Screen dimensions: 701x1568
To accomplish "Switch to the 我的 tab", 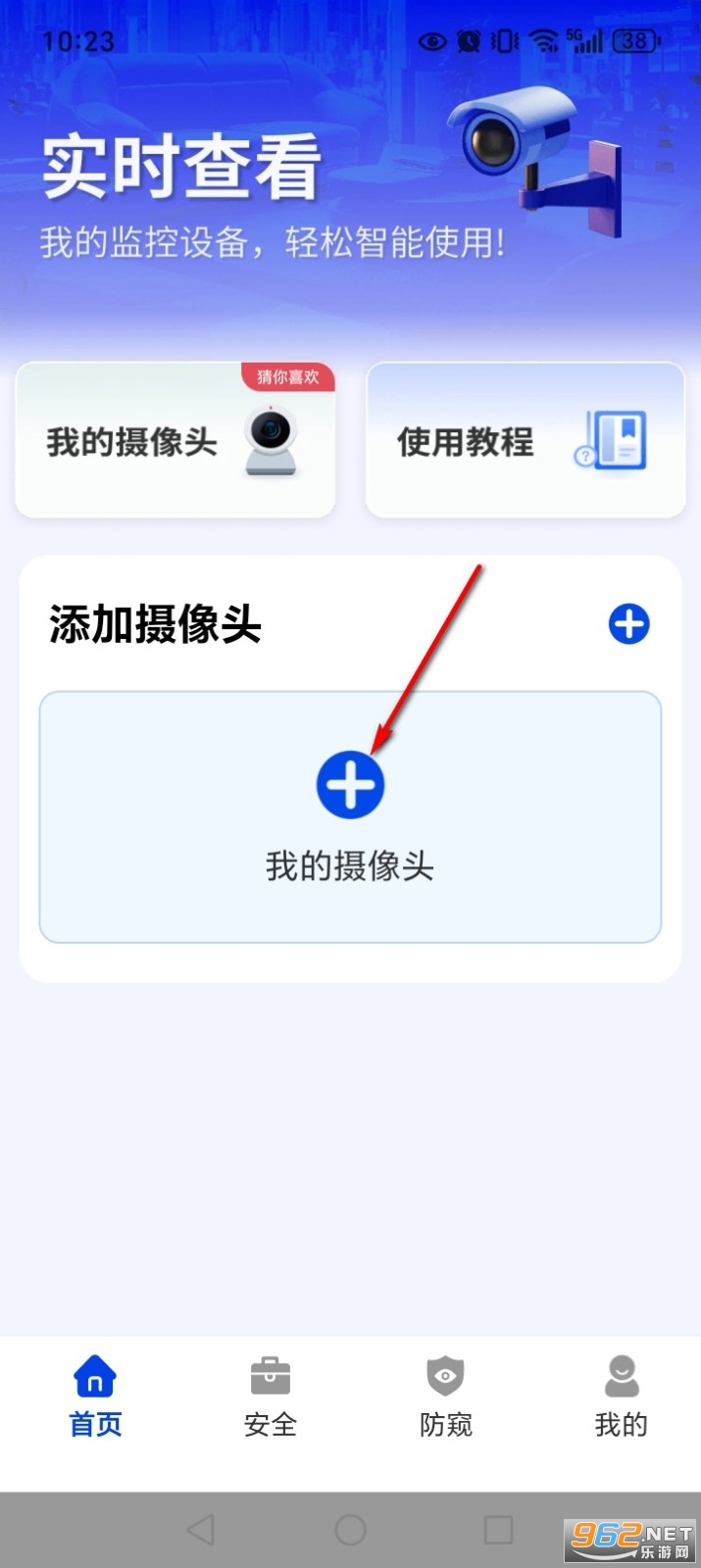I will pos(621,1396).
